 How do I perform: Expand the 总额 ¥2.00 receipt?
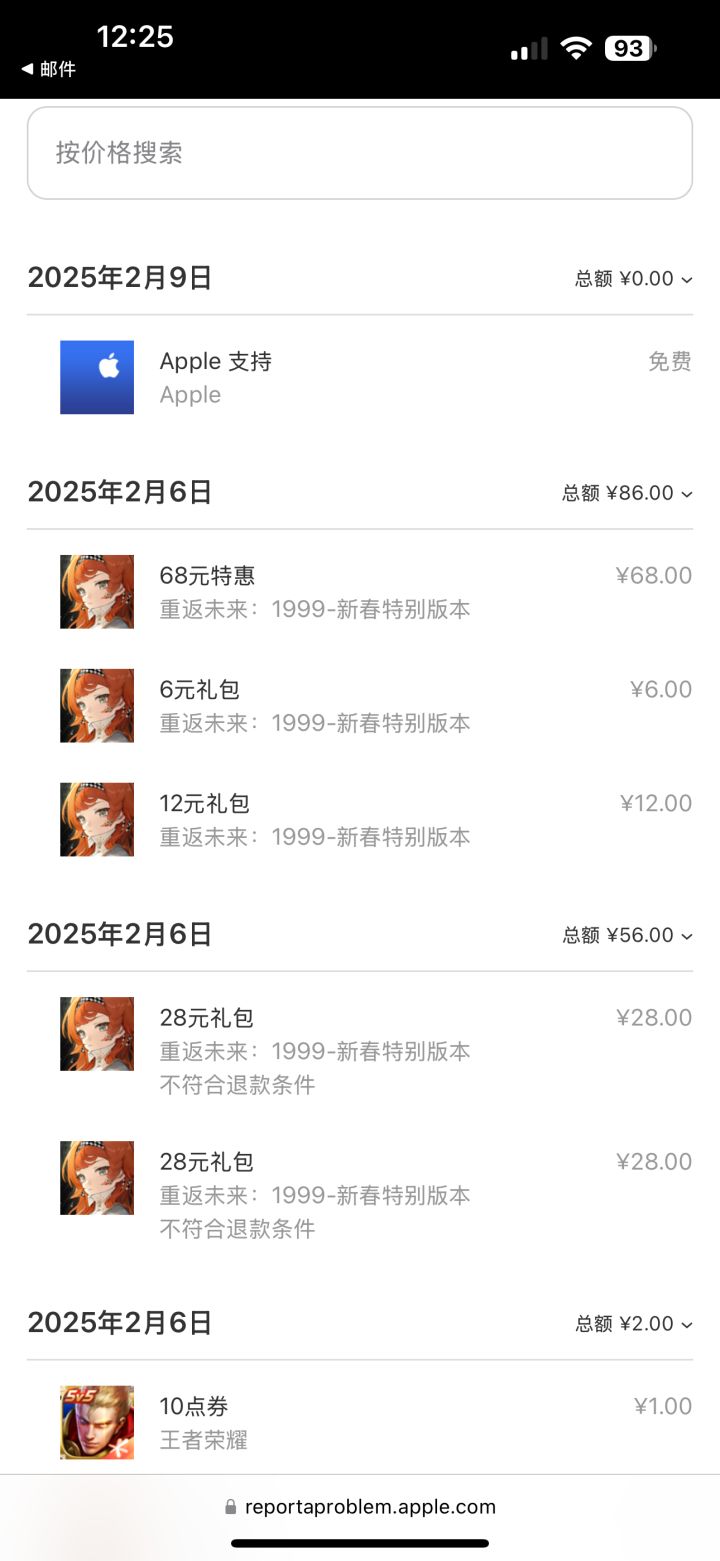(x=634, y=1323)
